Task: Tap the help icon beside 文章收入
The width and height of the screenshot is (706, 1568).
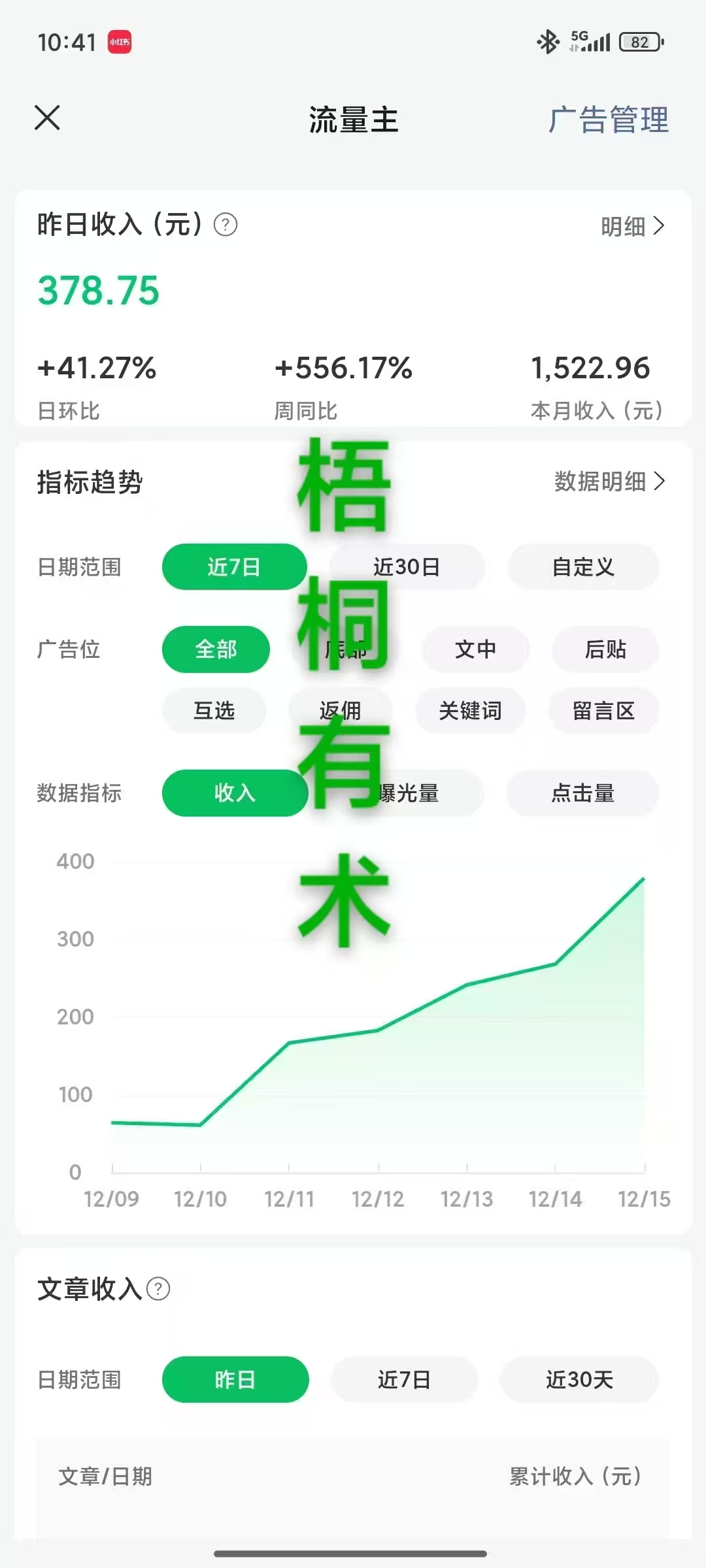Action: pos(158,1289)
